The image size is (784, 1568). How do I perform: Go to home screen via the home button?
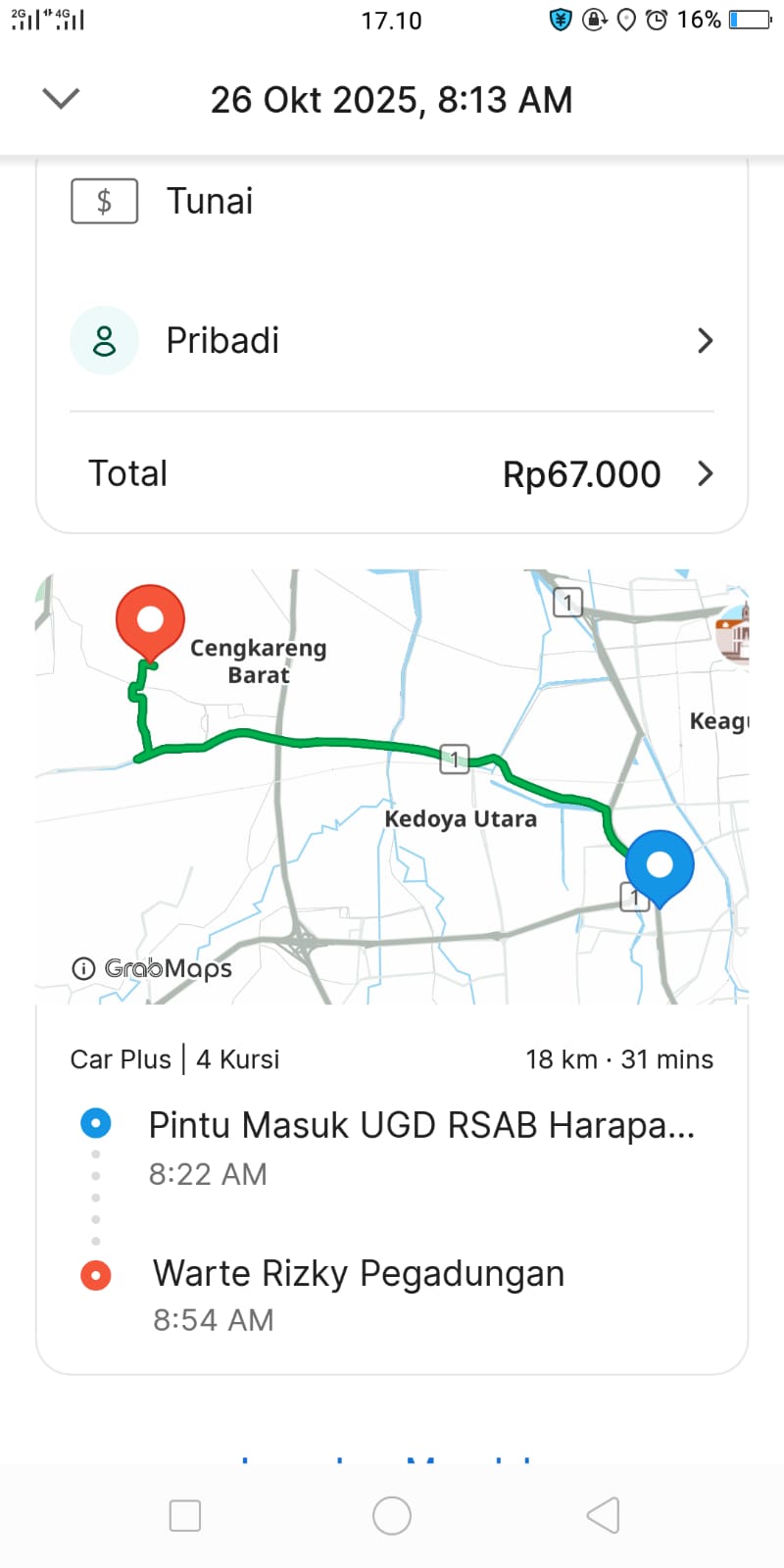coord(392,1515)
